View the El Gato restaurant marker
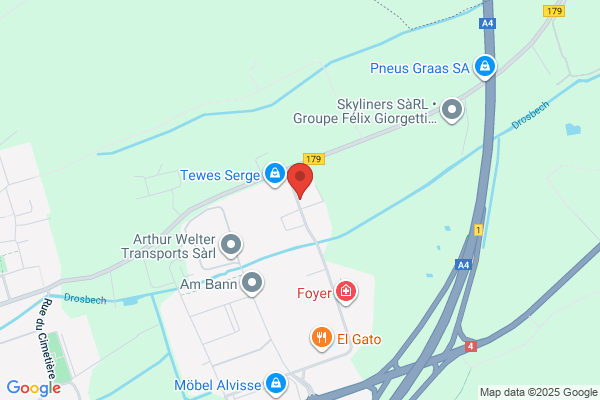 pos(321,338)
